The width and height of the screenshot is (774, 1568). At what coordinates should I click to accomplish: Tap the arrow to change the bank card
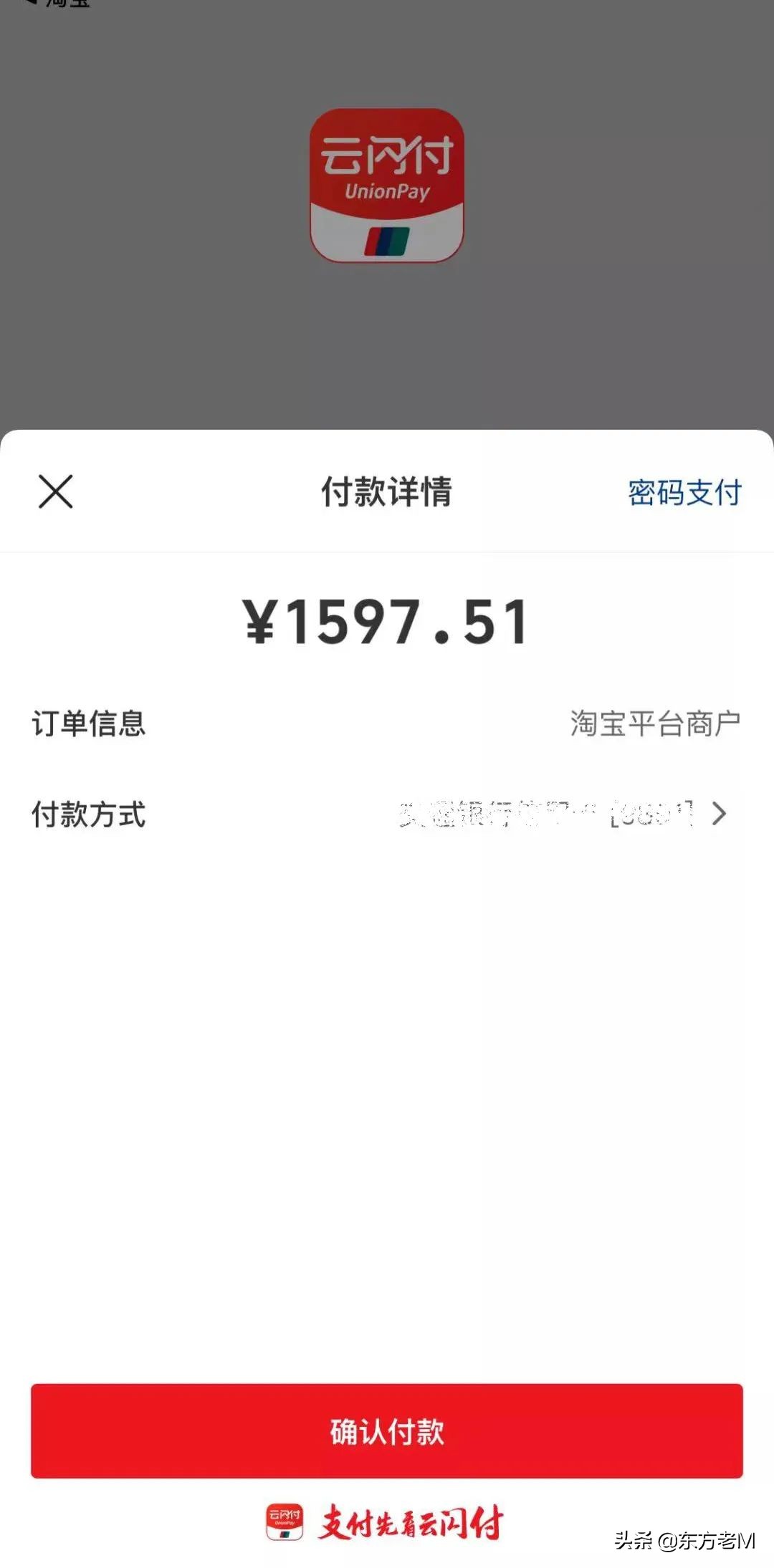pos(718,814)
